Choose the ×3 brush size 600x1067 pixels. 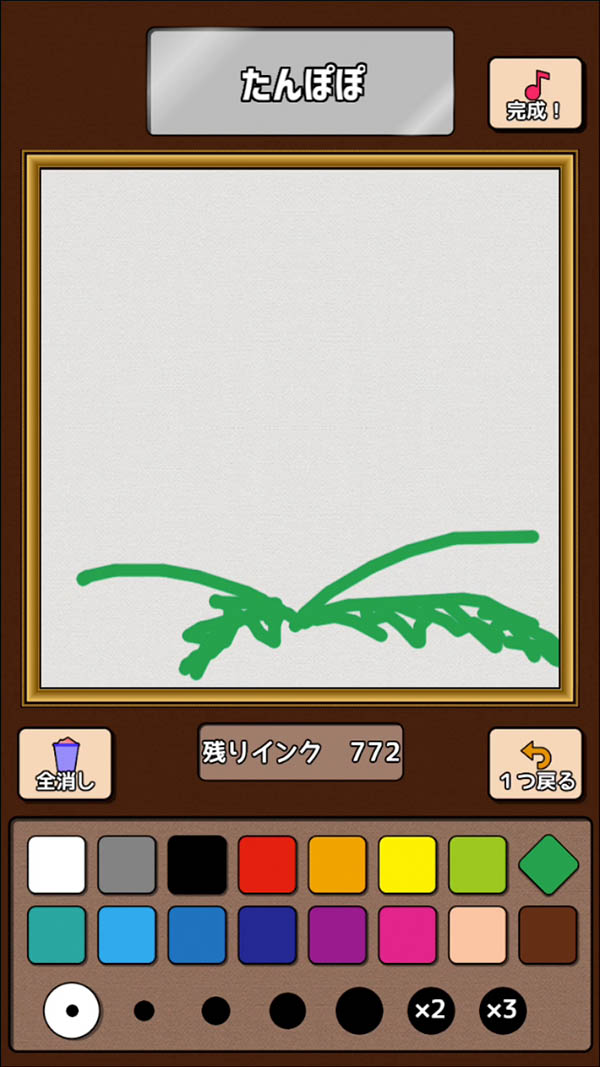[502, 1010]
